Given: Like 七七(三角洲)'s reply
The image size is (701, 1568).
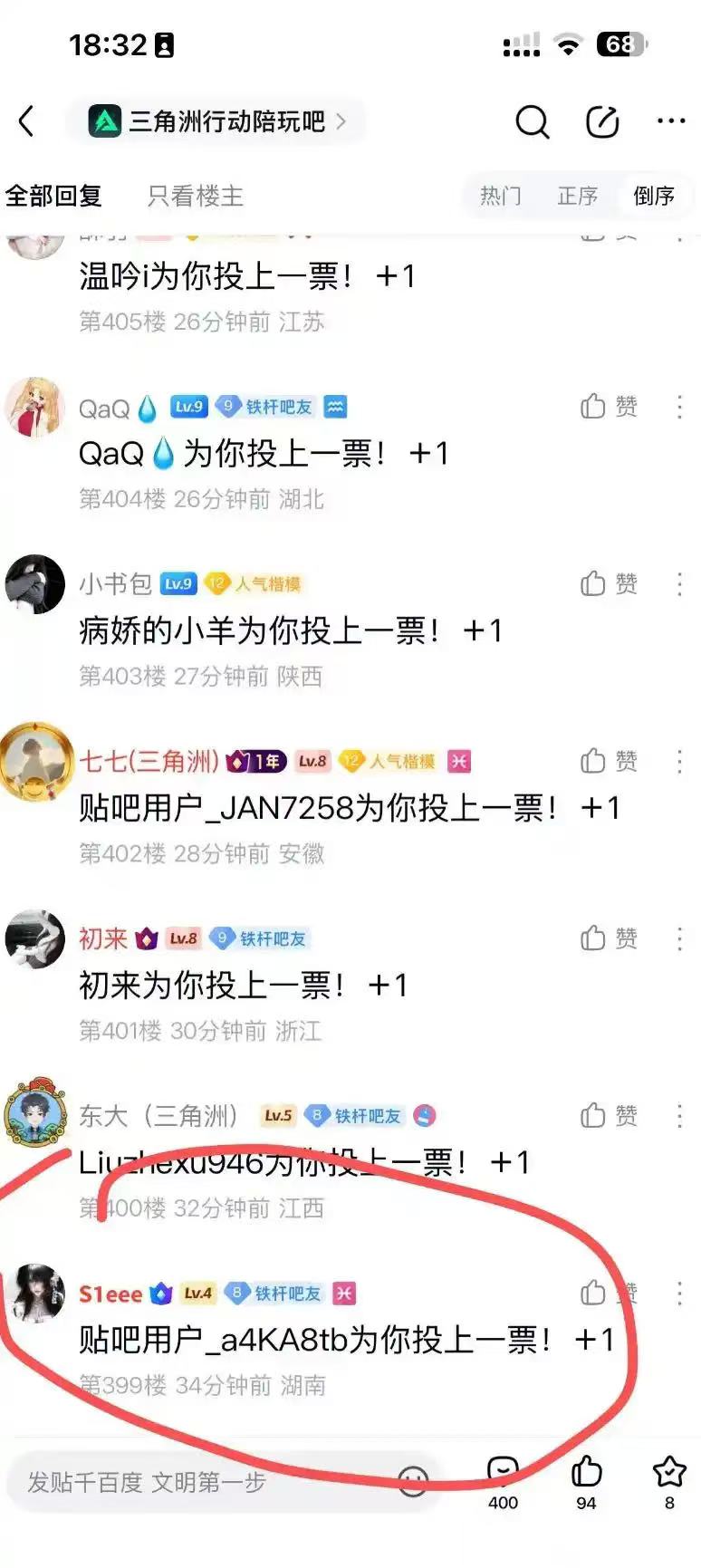Looking at the screenshot, I should tap(608, 761).
